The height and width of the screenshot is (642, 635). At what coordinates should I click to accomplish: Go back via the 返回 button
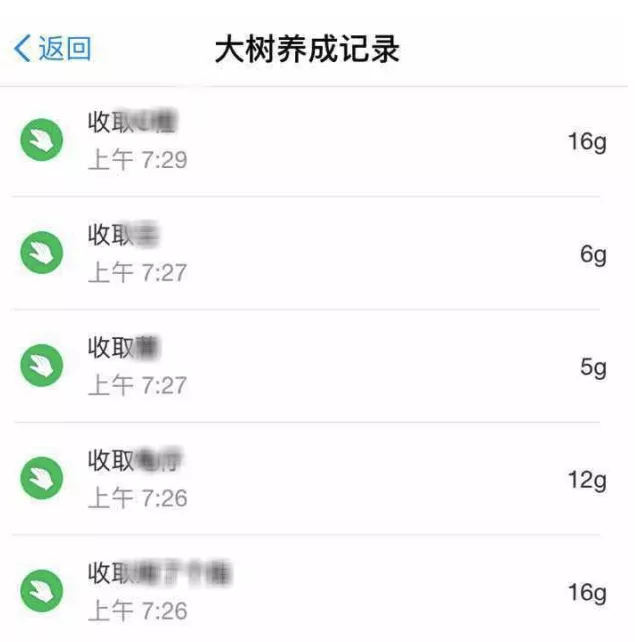click(x=52, y=48)
